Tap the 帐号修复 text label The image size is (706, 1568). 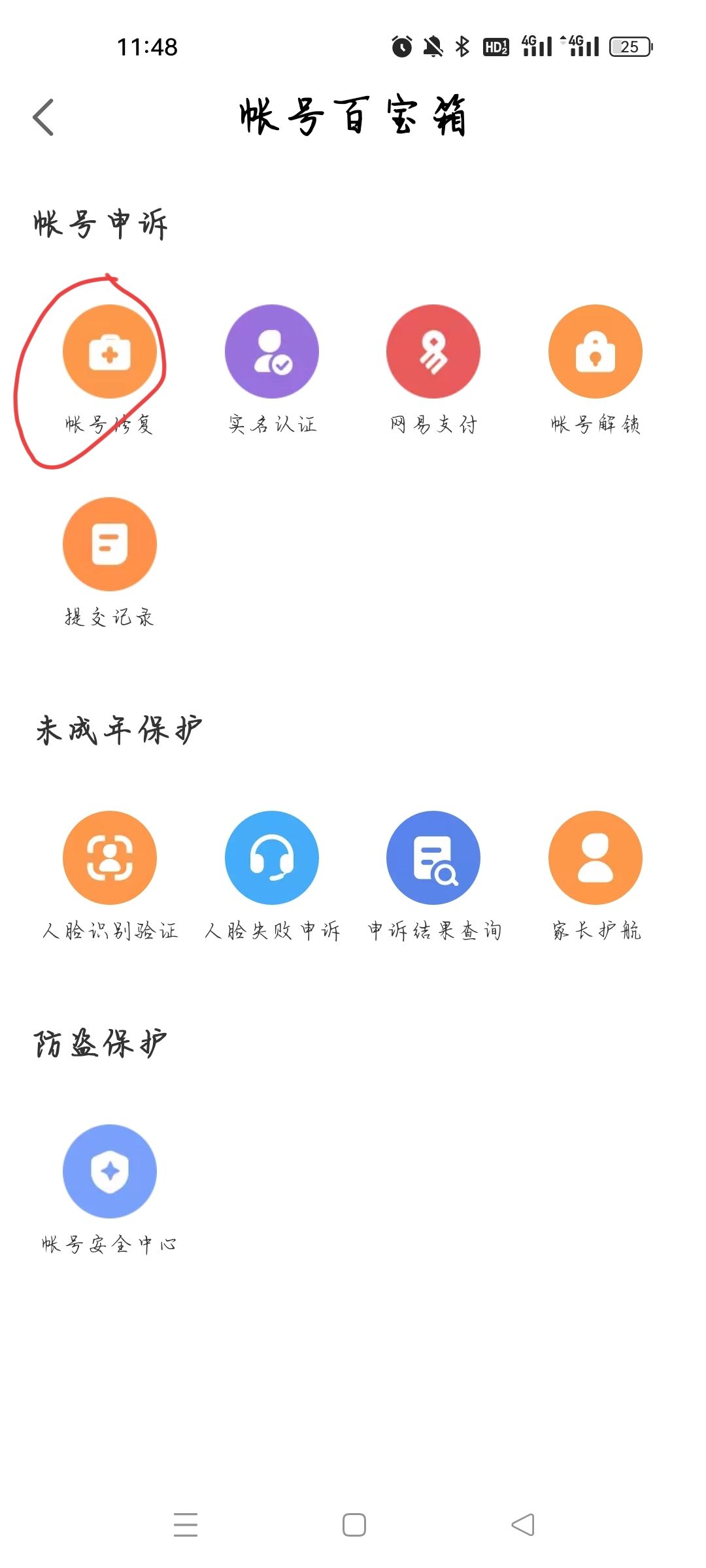(x=110, y=423)
